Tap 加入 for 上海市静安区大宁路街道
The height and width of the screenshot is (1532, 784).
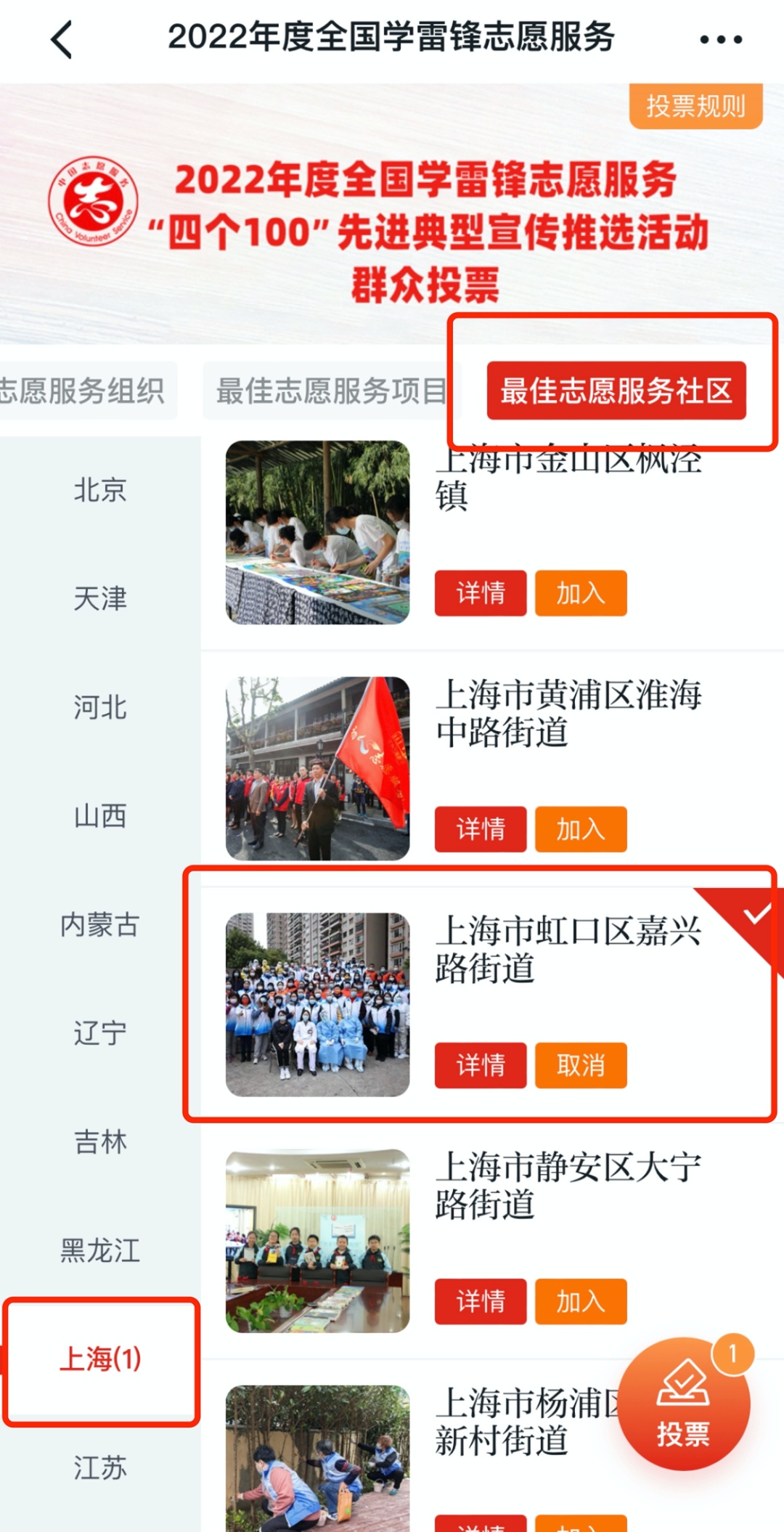581,1301
